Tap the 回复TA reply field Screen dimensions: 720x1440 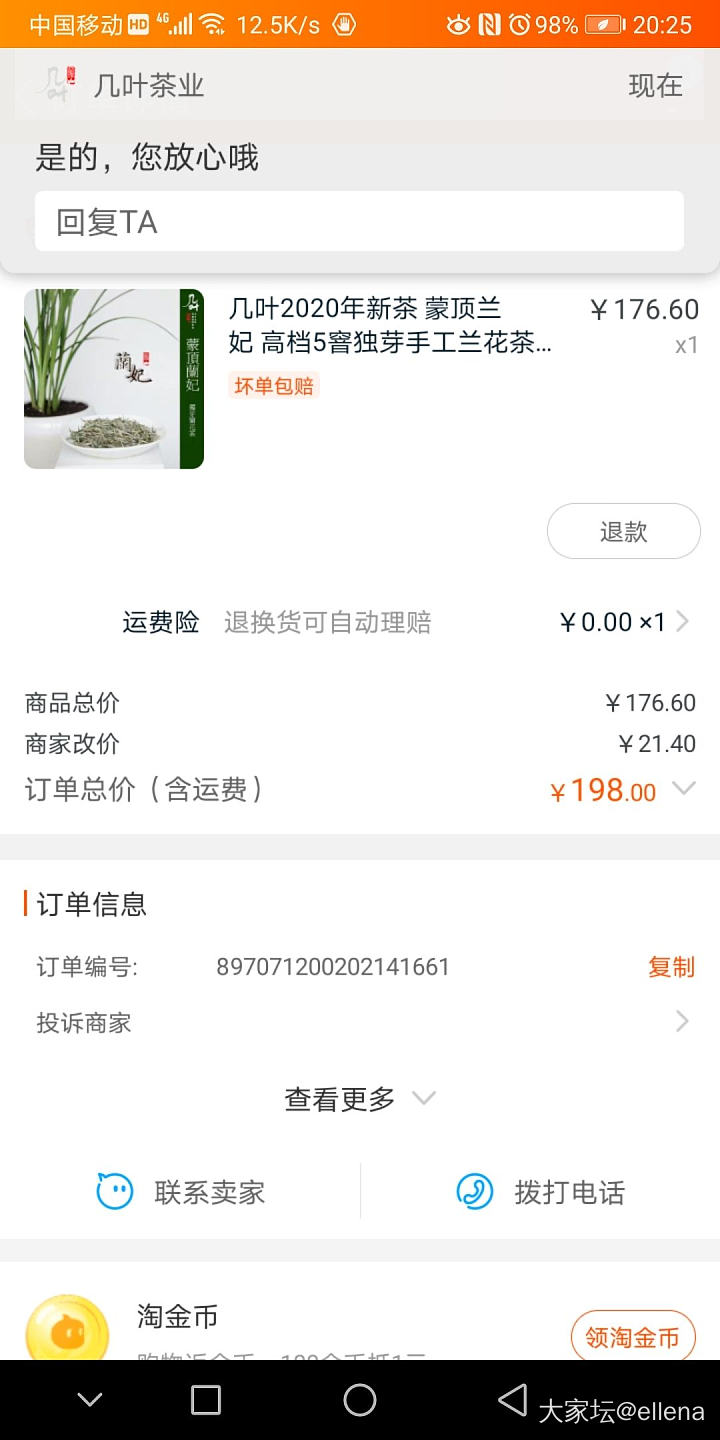pyautogui.click(x=359, y=222)
